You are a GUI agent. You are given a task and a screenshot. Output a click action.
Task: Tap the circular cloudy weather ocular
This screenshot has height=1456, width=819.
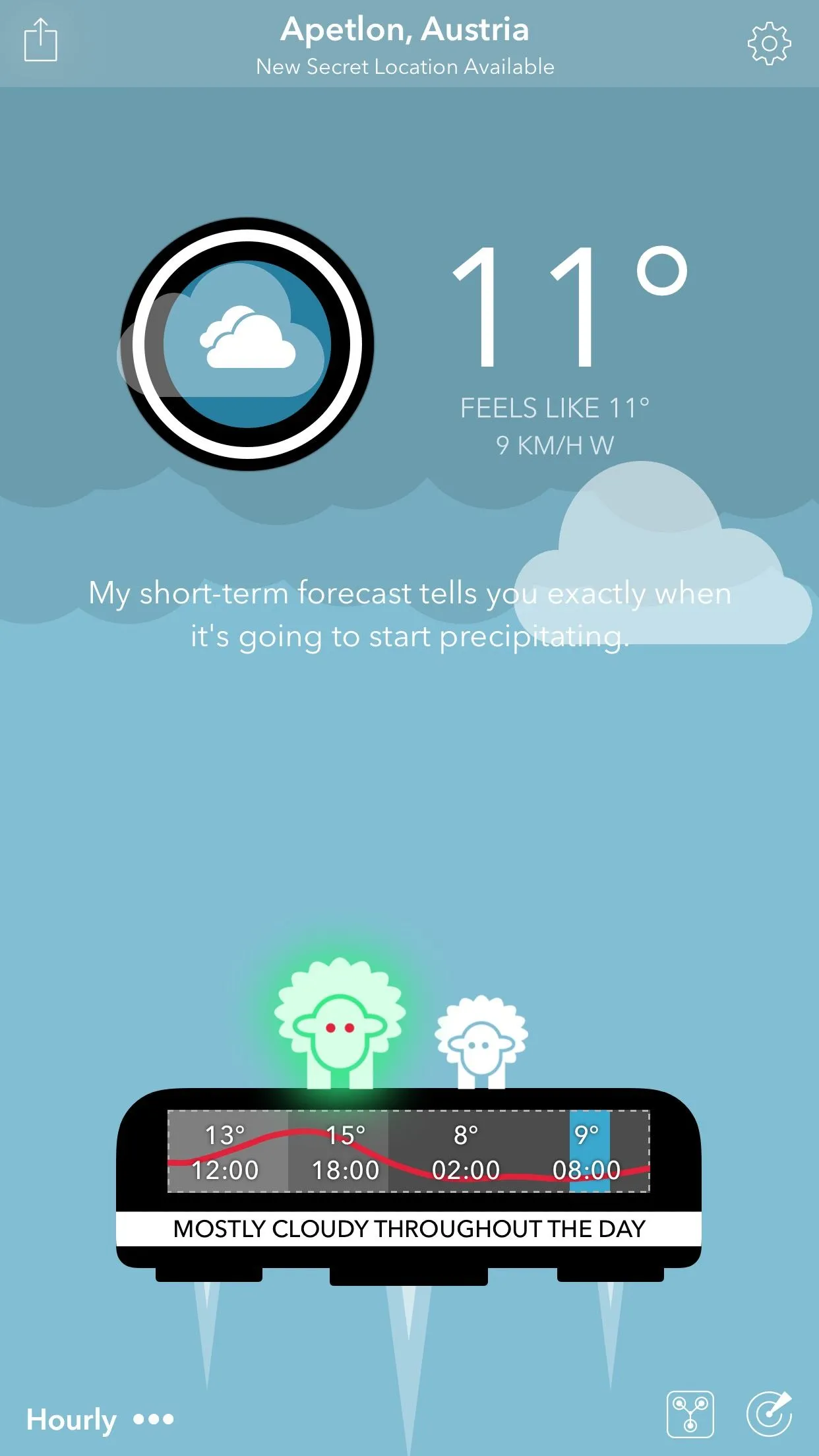coord(247,344)
